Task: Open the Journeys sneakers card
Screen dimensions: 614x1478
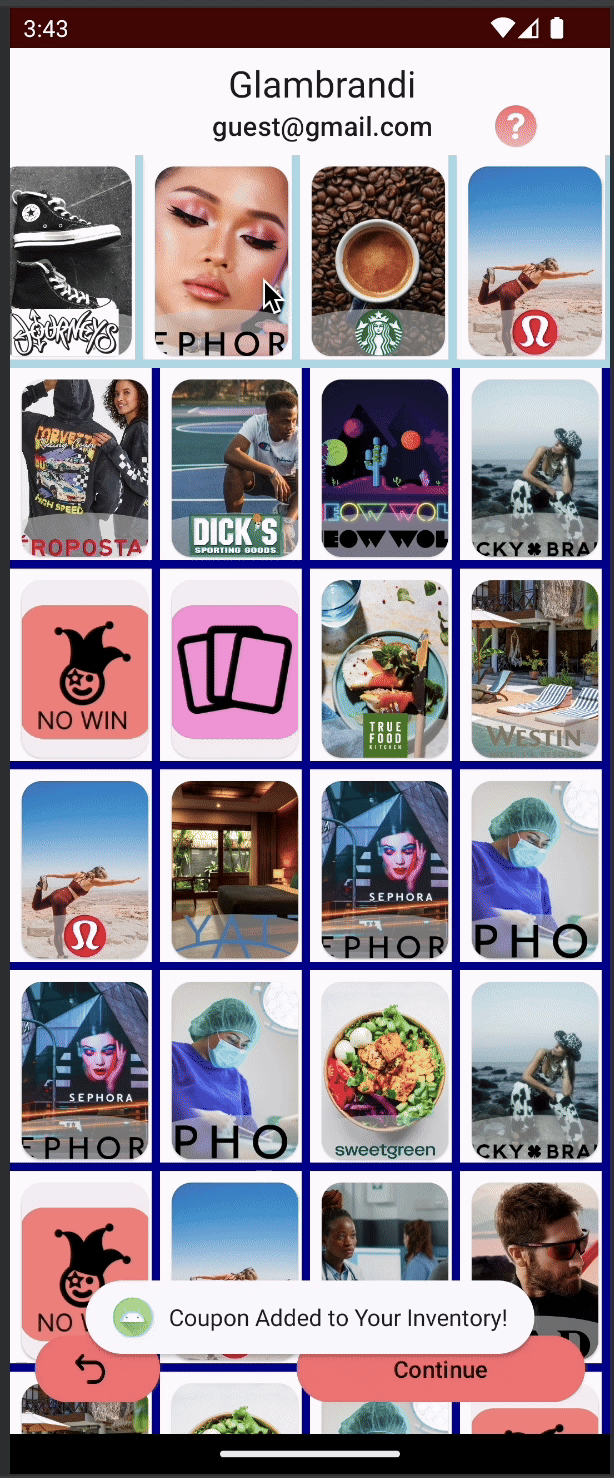Action: pos(71,261)
